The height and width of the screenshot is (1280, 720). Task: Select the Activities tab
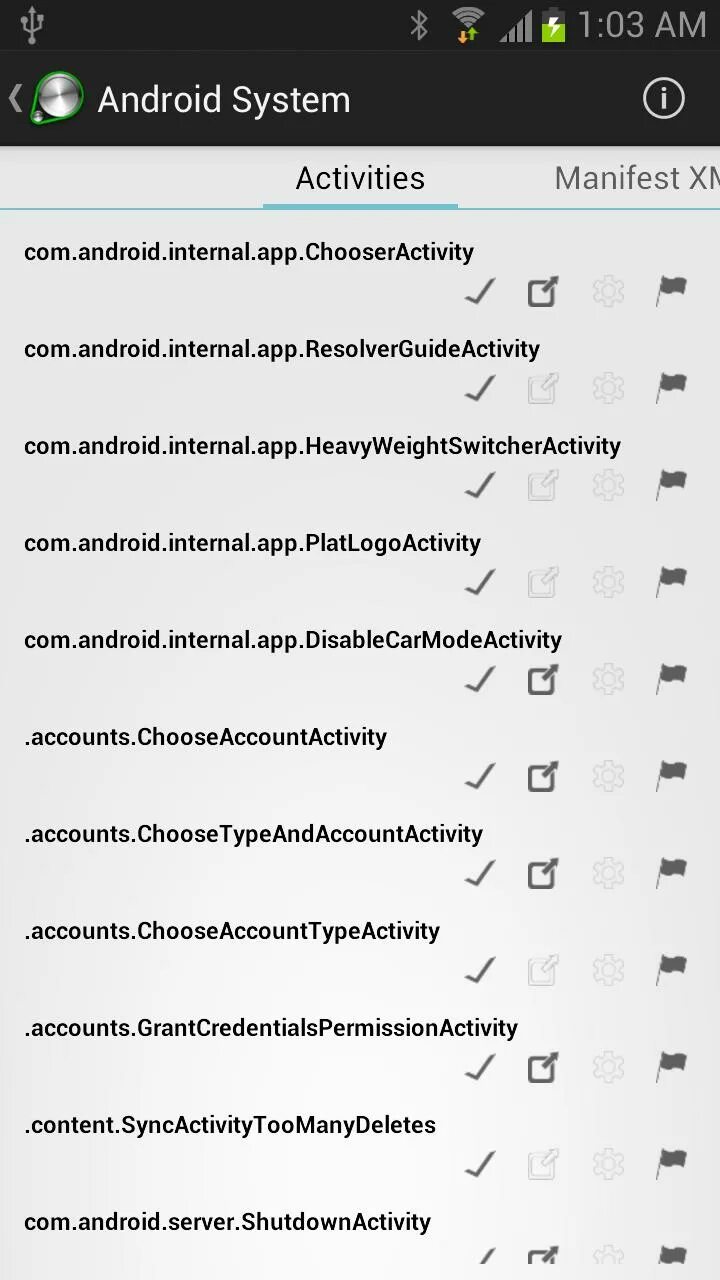tap(360, 178)
